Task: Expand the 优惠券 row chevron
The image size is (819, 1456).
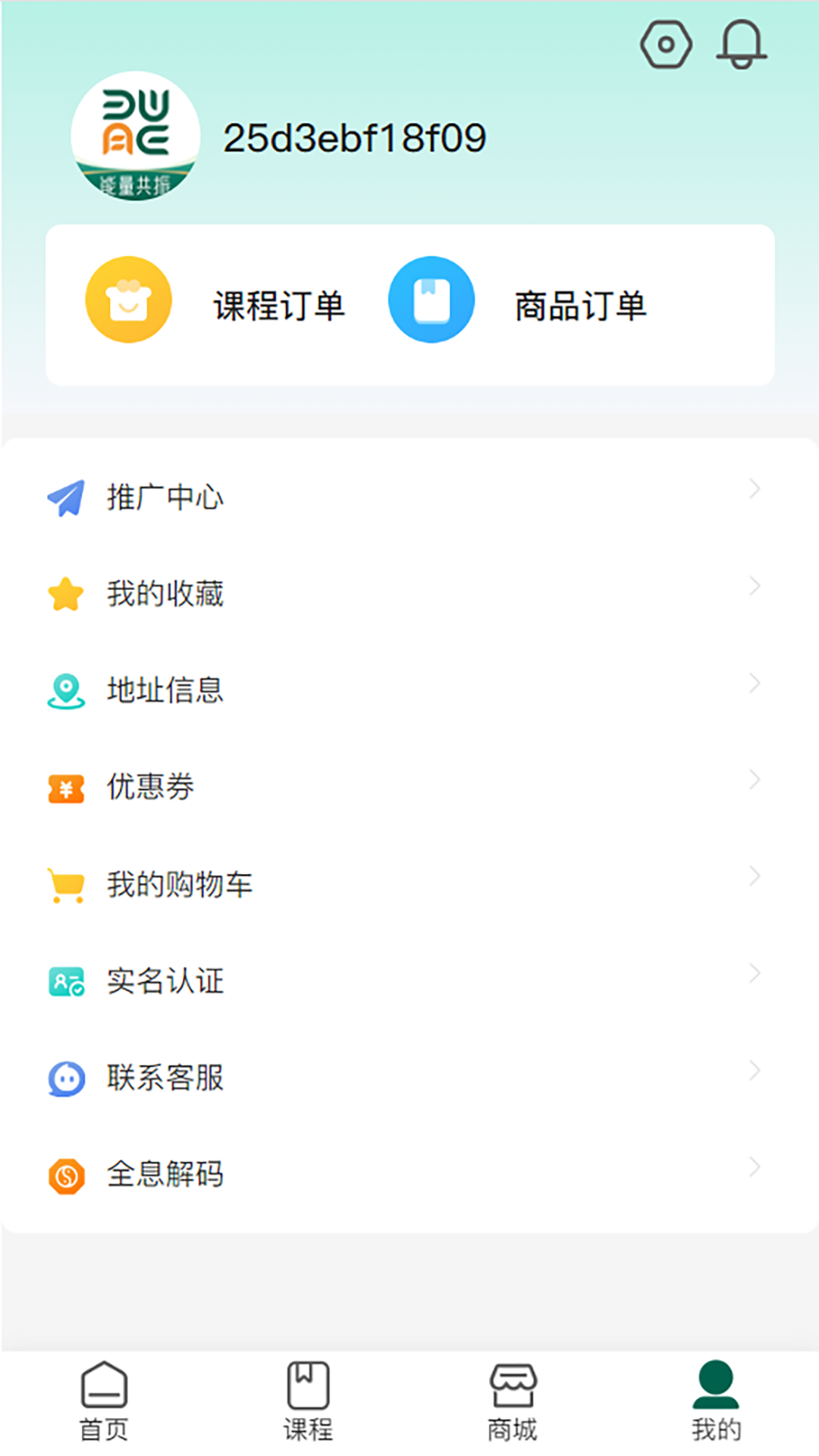Action: [x=755, y=780]
